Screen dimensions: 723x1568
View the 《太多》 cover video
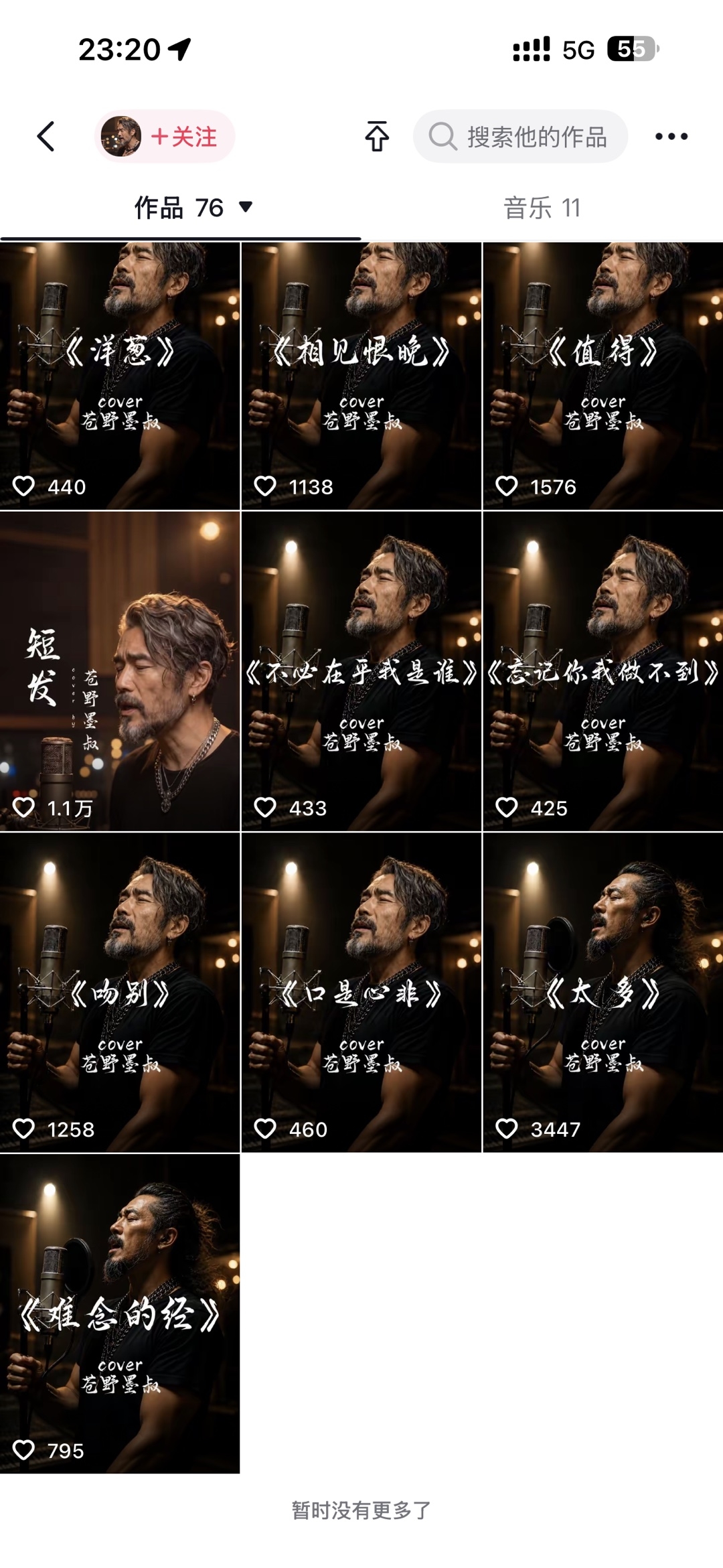coord(603,993)
